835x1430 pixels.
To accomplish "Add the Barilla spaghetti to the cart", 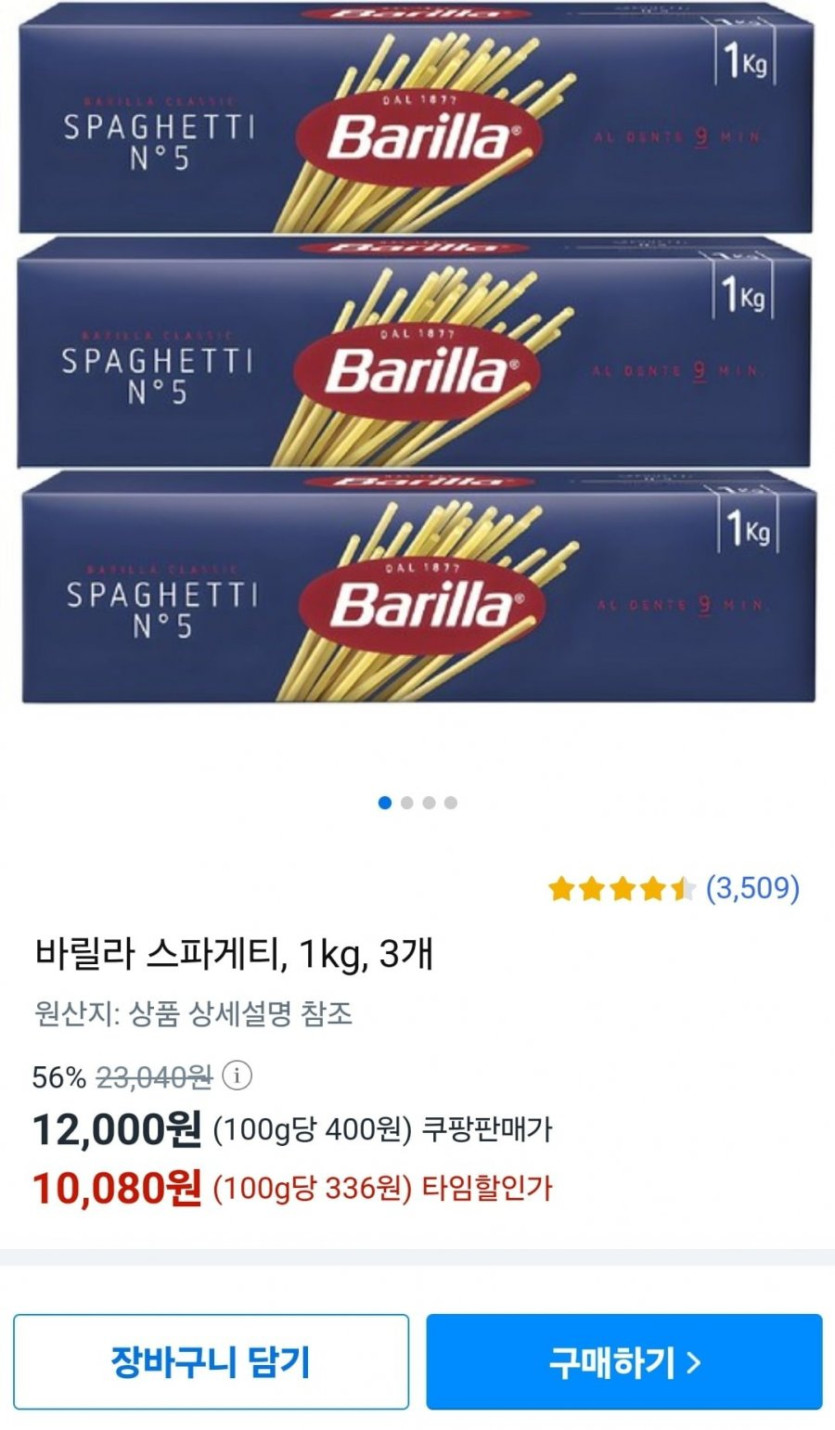I will [211, 1361].
